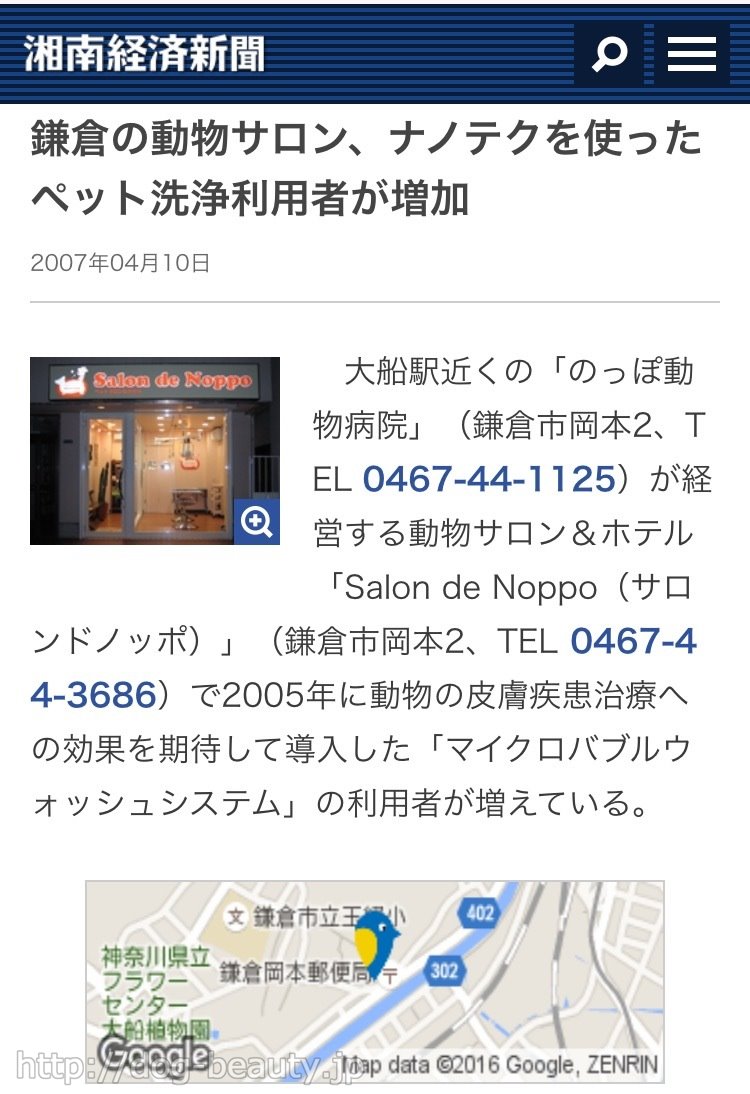The width and height of the screenshot is (750, 1094).
Task: Call phone number 0467-44-1125
Action: click(x=488, y=480)
